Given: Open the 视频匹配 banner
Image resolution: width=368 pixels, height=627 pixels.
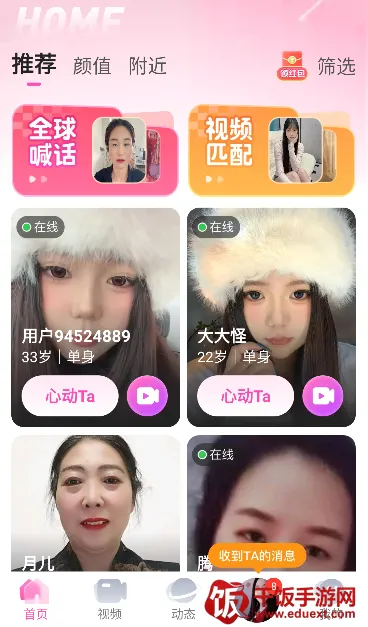Looking at the screenshot, I should pyautogui.click(x=271, y=150).
